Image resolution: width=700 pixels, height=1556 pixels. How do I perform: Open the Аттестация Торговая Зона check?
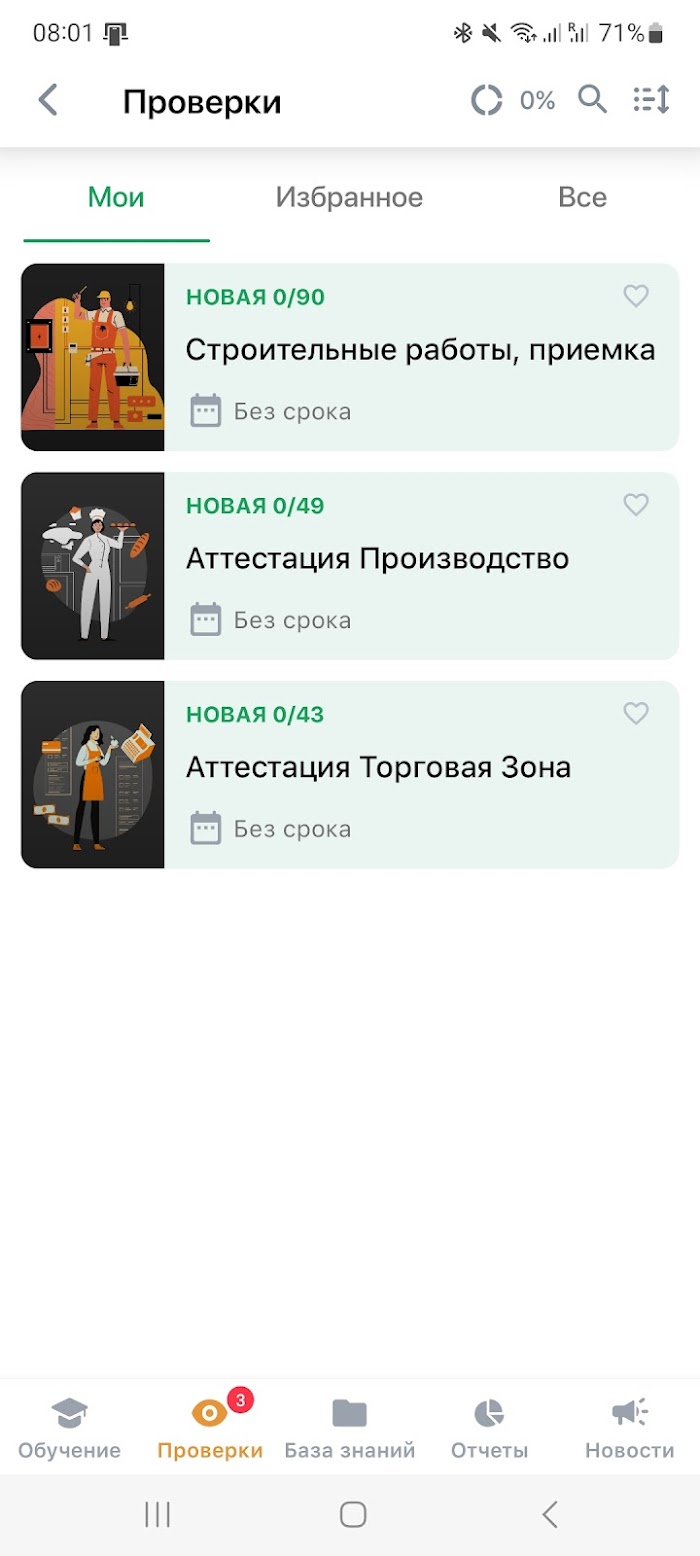click(350, 775)
